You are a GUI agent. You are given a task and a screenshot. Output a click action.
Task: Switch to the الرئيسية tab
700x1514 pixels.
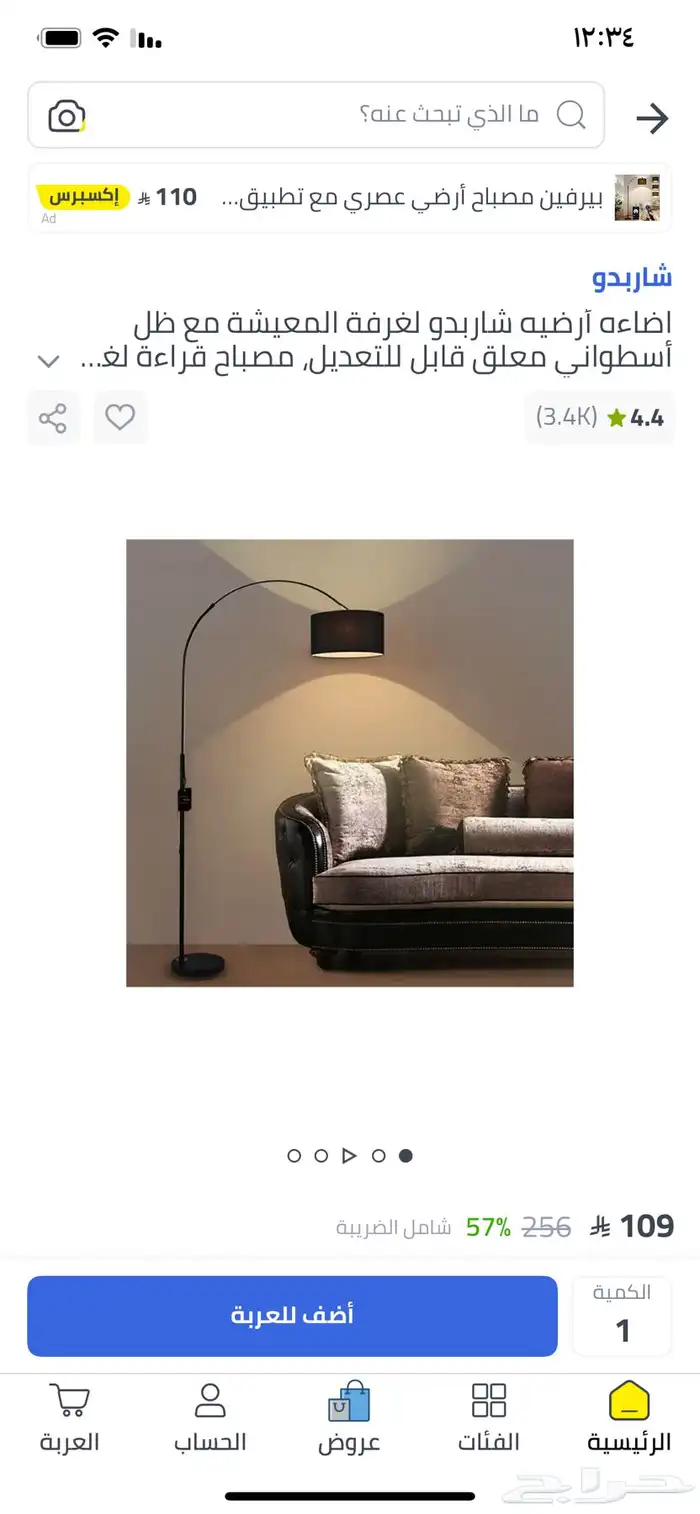[x=629, y=1416]
